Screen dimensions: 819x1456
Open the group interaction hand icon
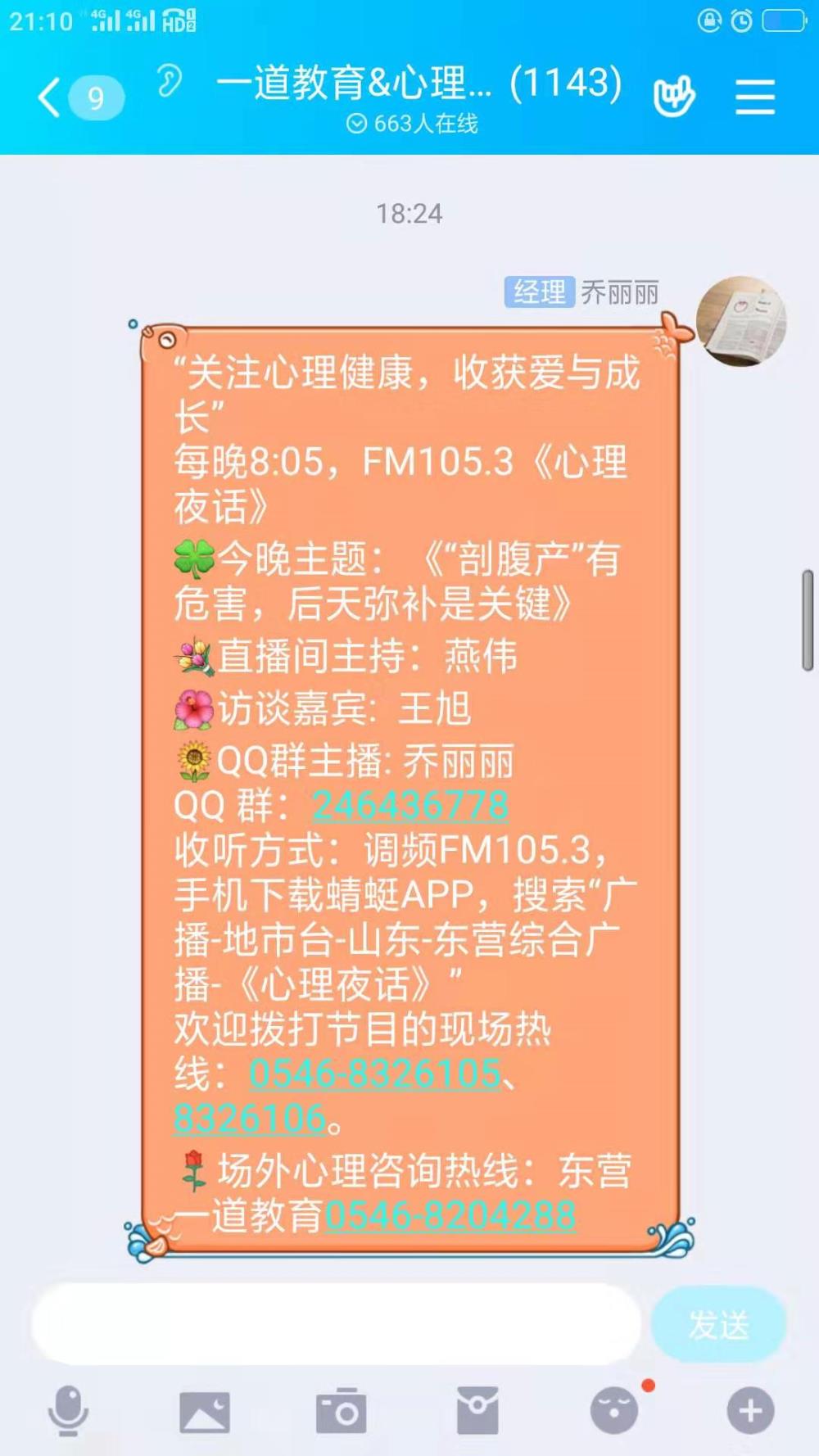tap(674, 96)
